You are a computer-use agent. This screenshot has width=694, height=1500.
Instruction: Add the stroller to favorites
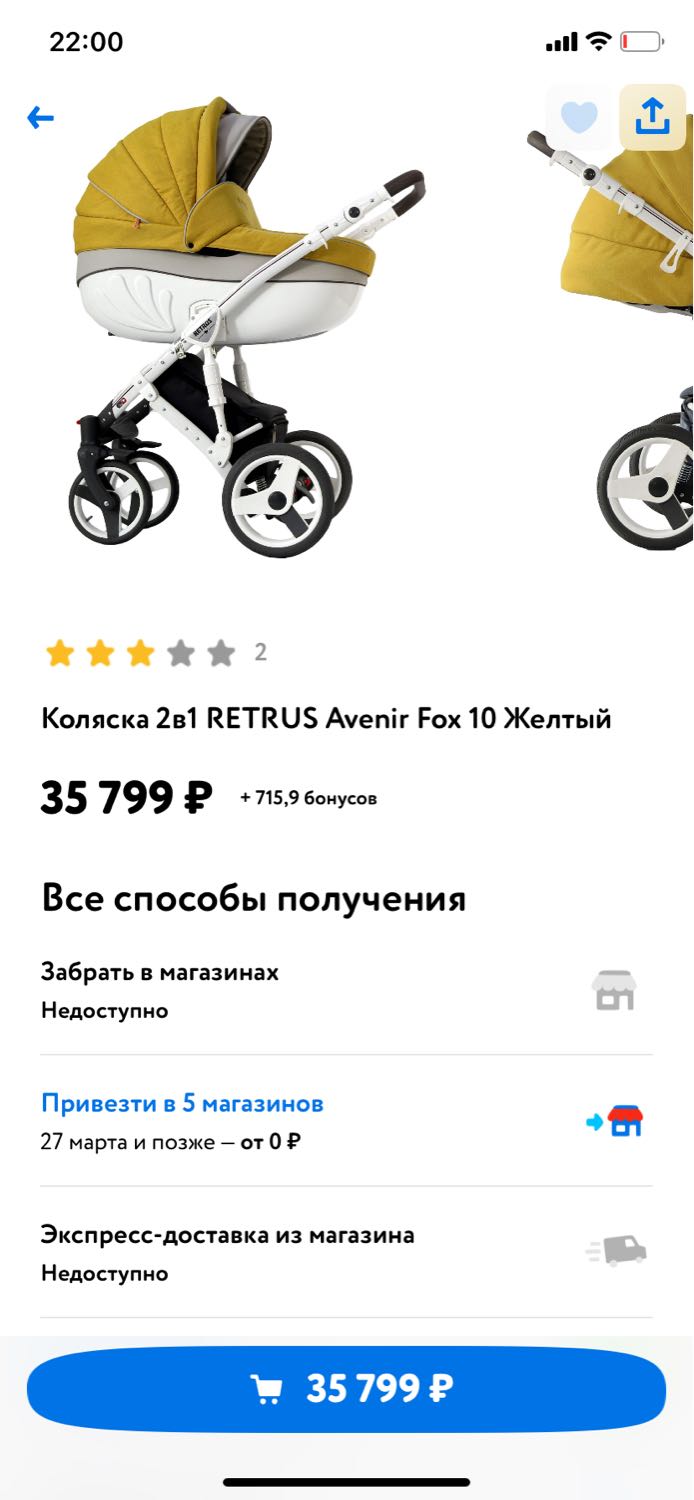click(579, 118)
